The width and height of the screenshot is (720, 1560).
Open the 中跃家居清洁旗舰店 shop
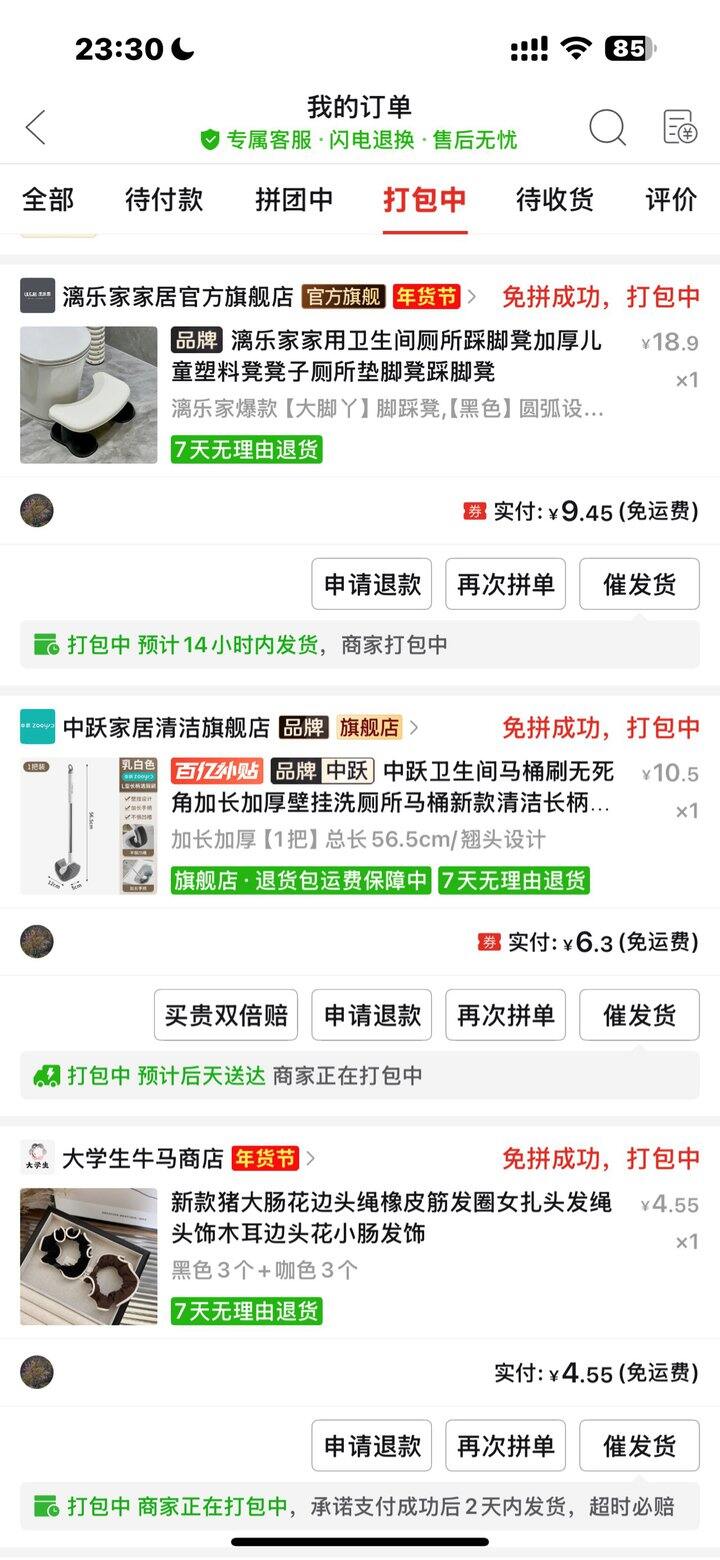point(166,727)
